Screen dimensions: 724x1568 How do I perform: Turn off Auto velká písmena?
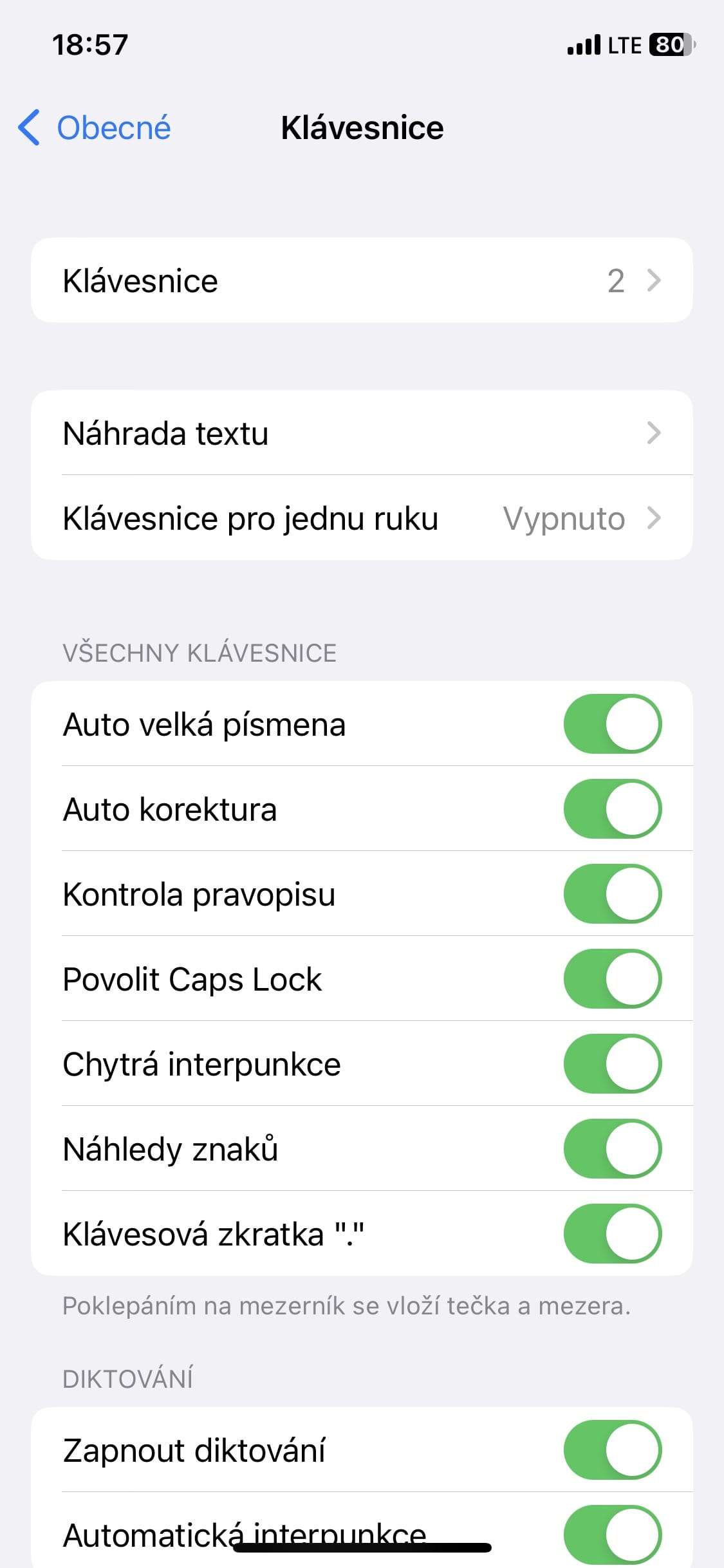pyautogui.click(x=612, y=724)
